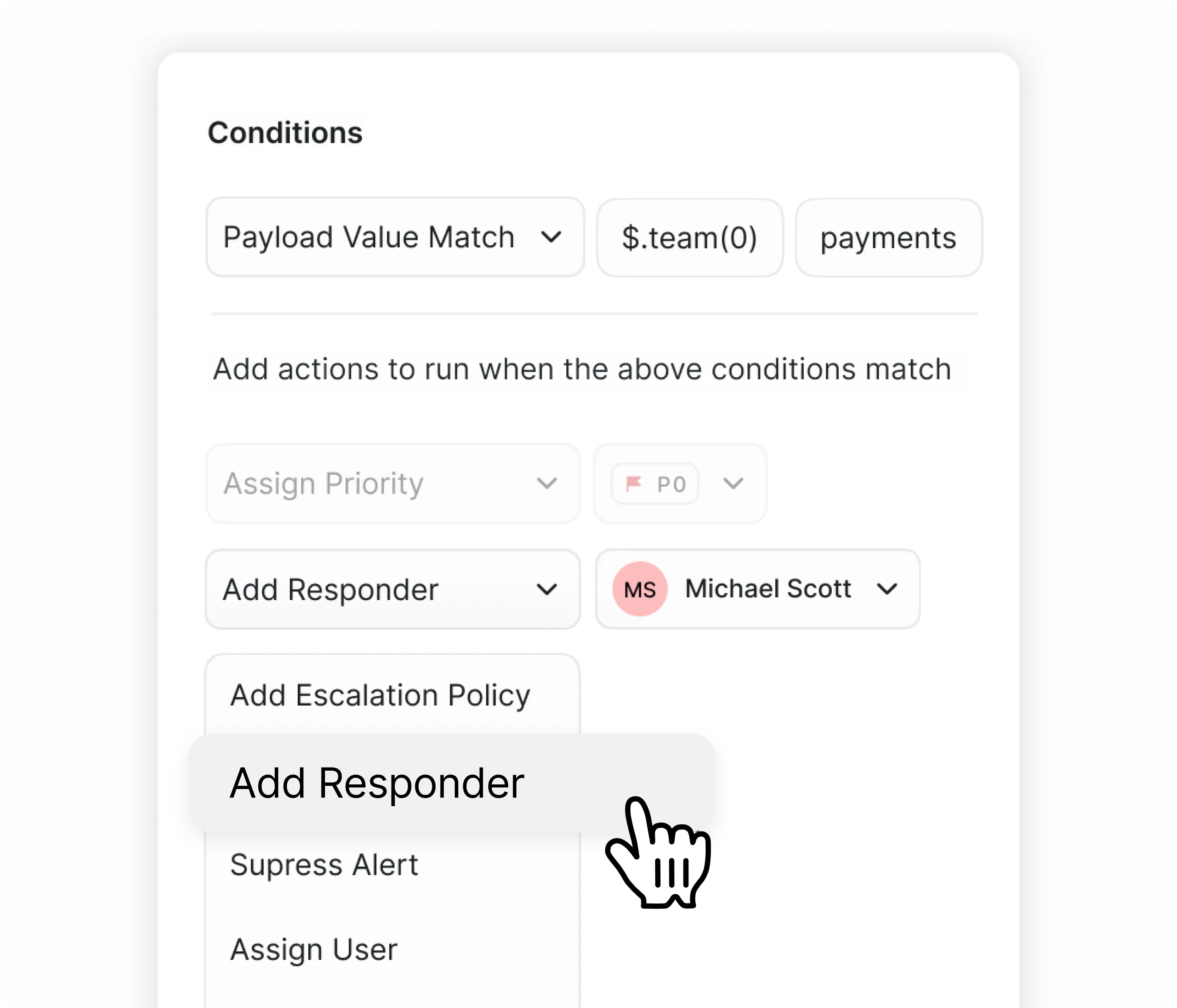Expand the Assign Priority action dropdown
This screenshot has height=1008, width=1177.
[x=393, y=484]
